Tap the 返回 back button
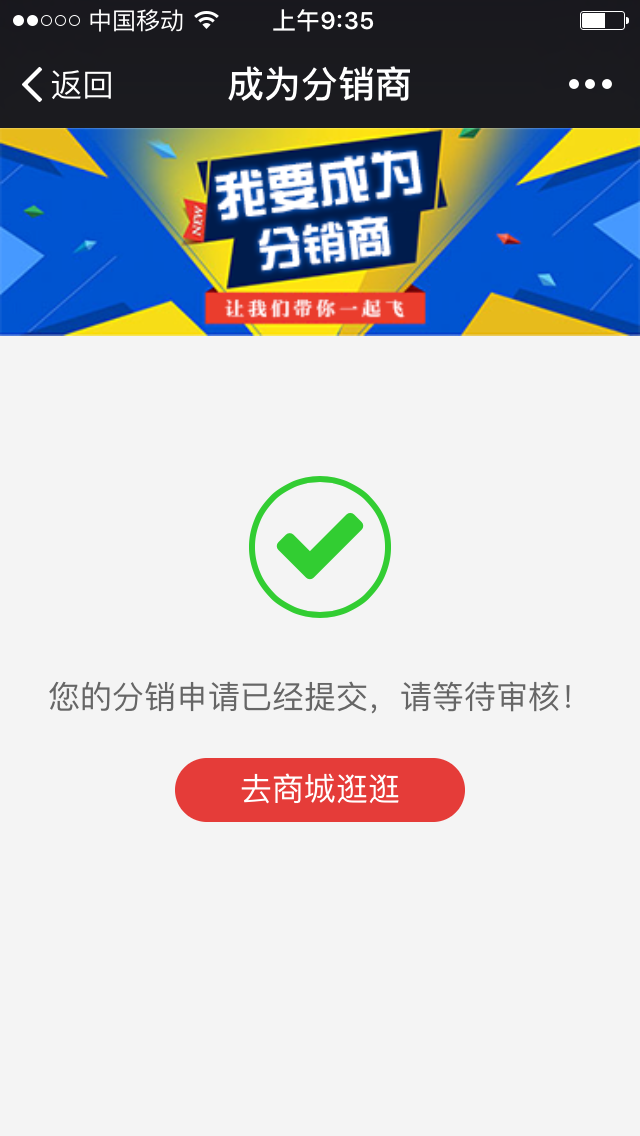 point(66,85)
